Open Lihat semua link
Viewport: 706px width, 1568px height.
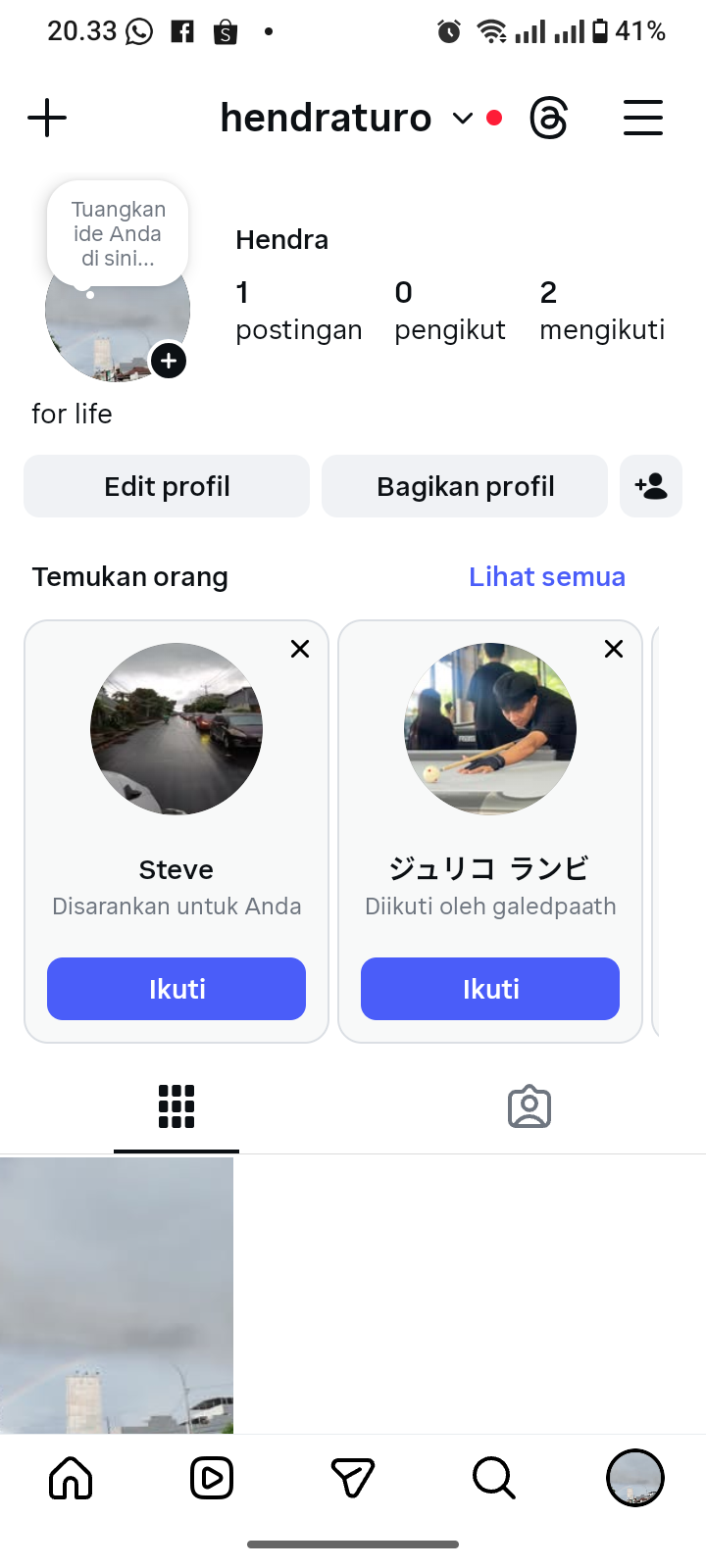click(x=546, y=576)
